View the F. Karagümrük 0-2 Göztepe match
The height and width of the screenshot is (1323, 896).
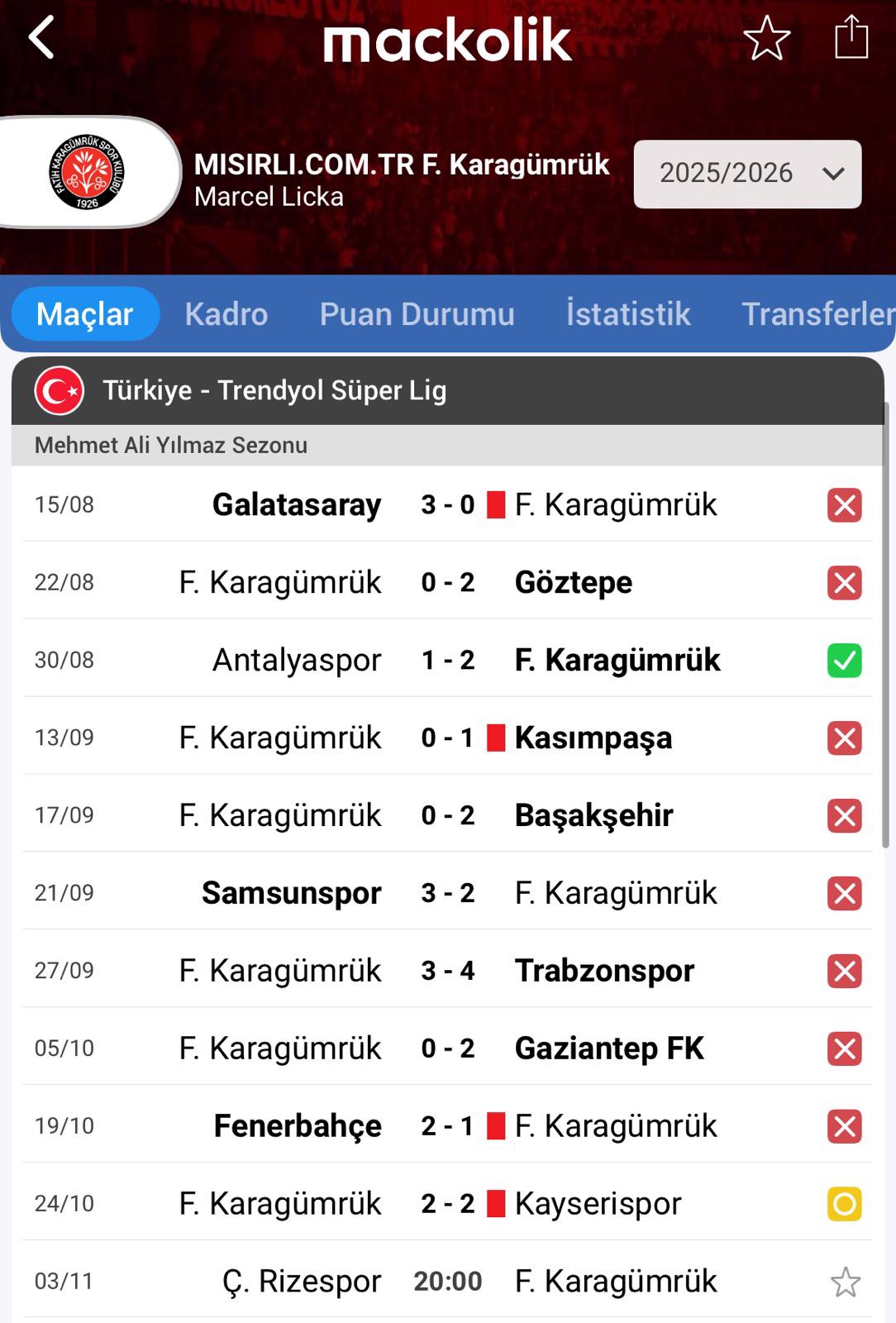pyautogui.click(x=447, y=582)
